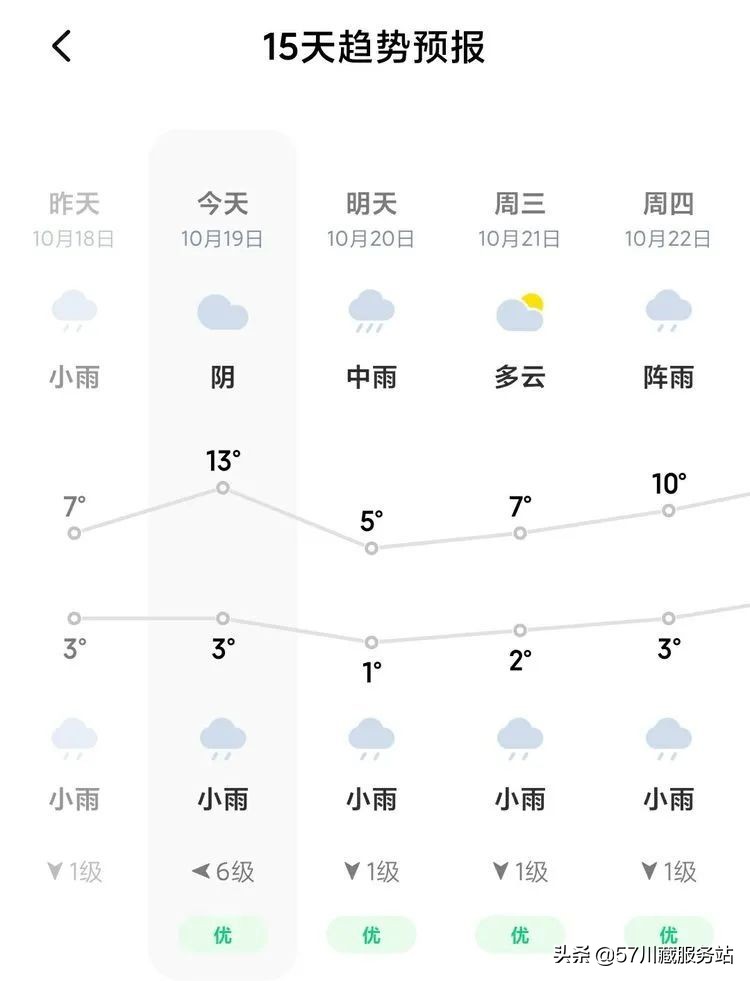
Task: Tap the shower rain icon under 周四
Action: pos(668,311)
